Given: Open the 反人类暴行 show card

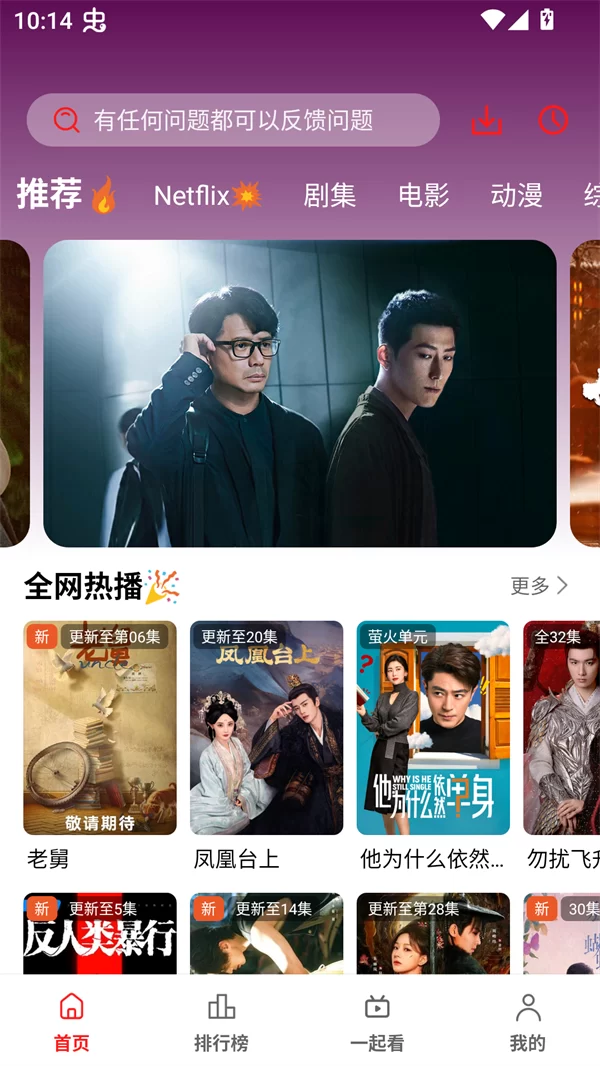Looking at the screenshot, I should [x=100, y=933].
